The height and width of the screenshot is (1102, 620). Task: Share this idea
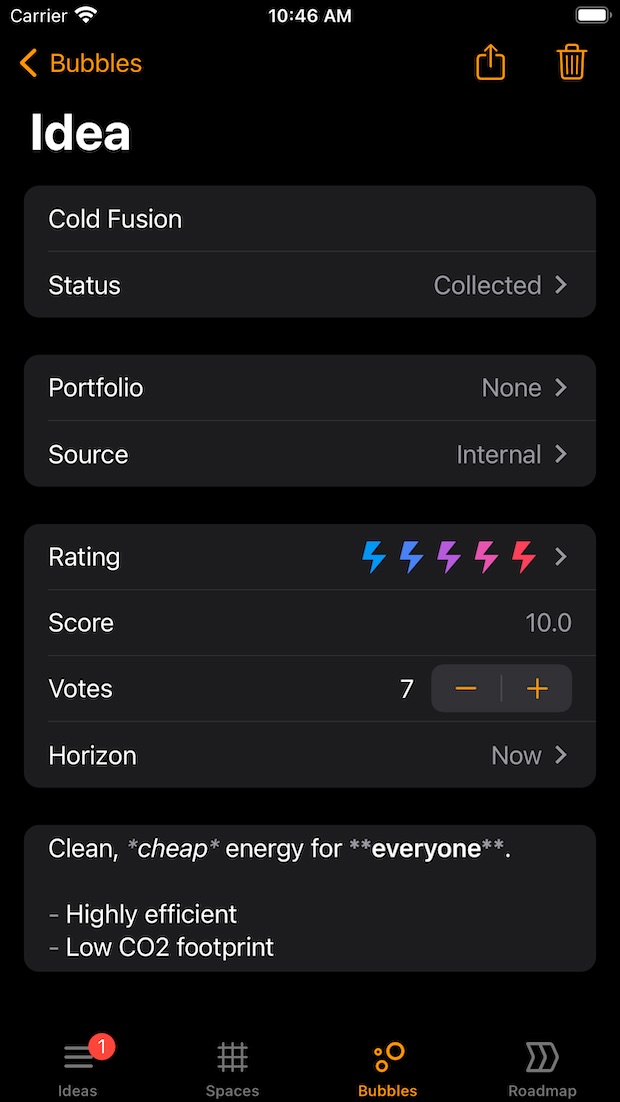(x=490, y=63)
